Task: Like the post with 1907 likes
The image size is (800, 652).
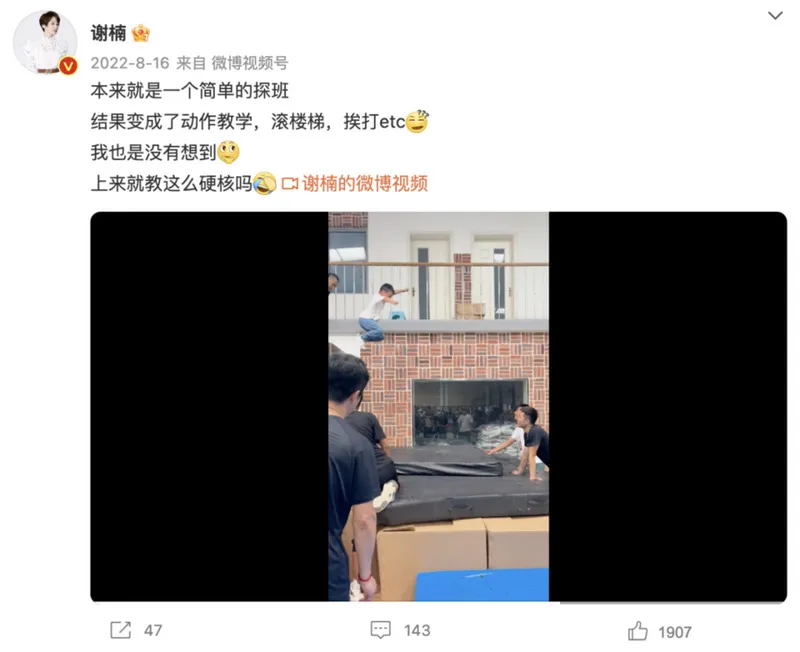Action: [x=660, y=631]
